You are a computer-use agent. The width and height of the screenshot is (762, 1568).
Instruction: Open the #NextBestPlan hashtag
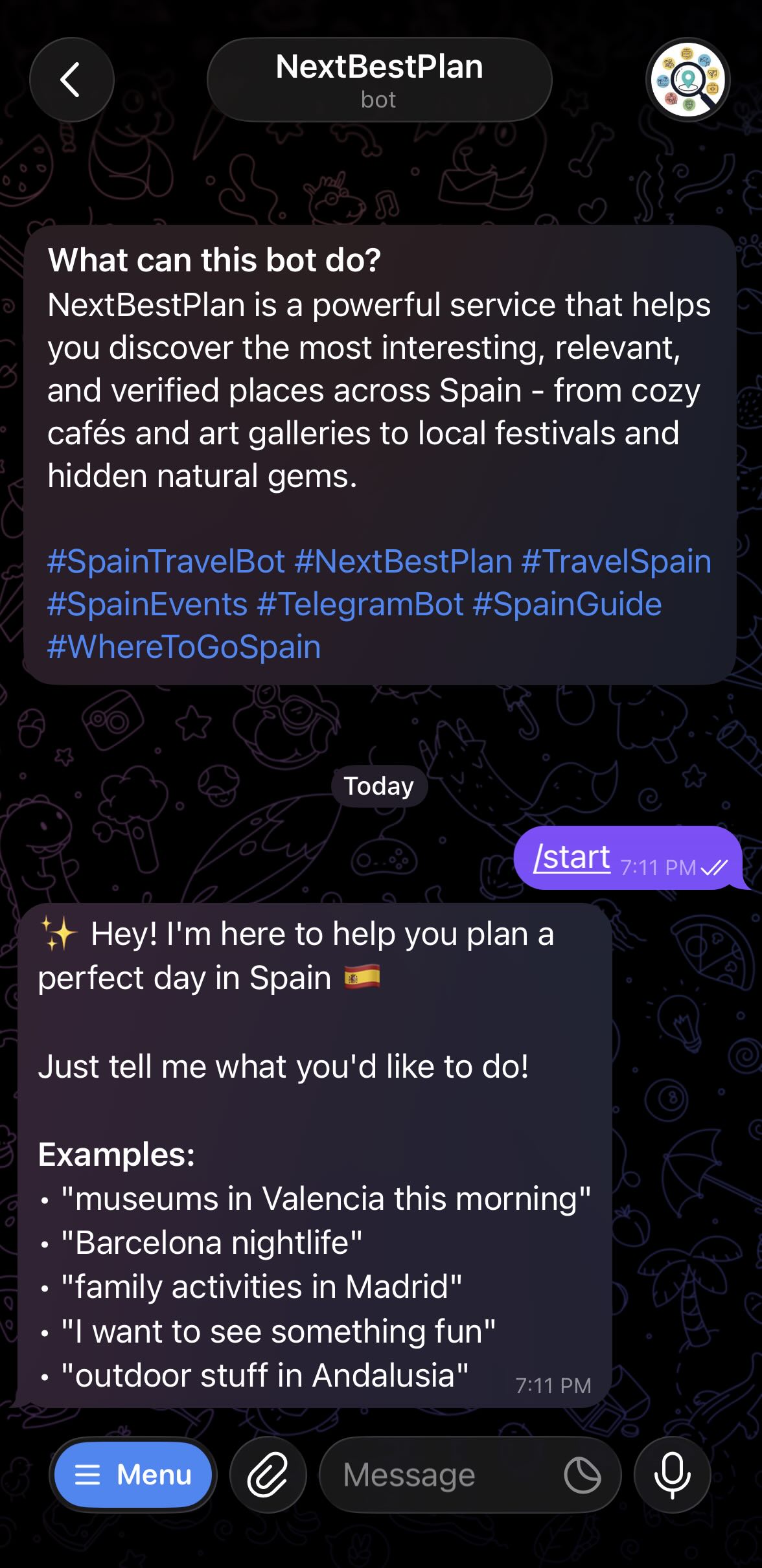[402, 562]
